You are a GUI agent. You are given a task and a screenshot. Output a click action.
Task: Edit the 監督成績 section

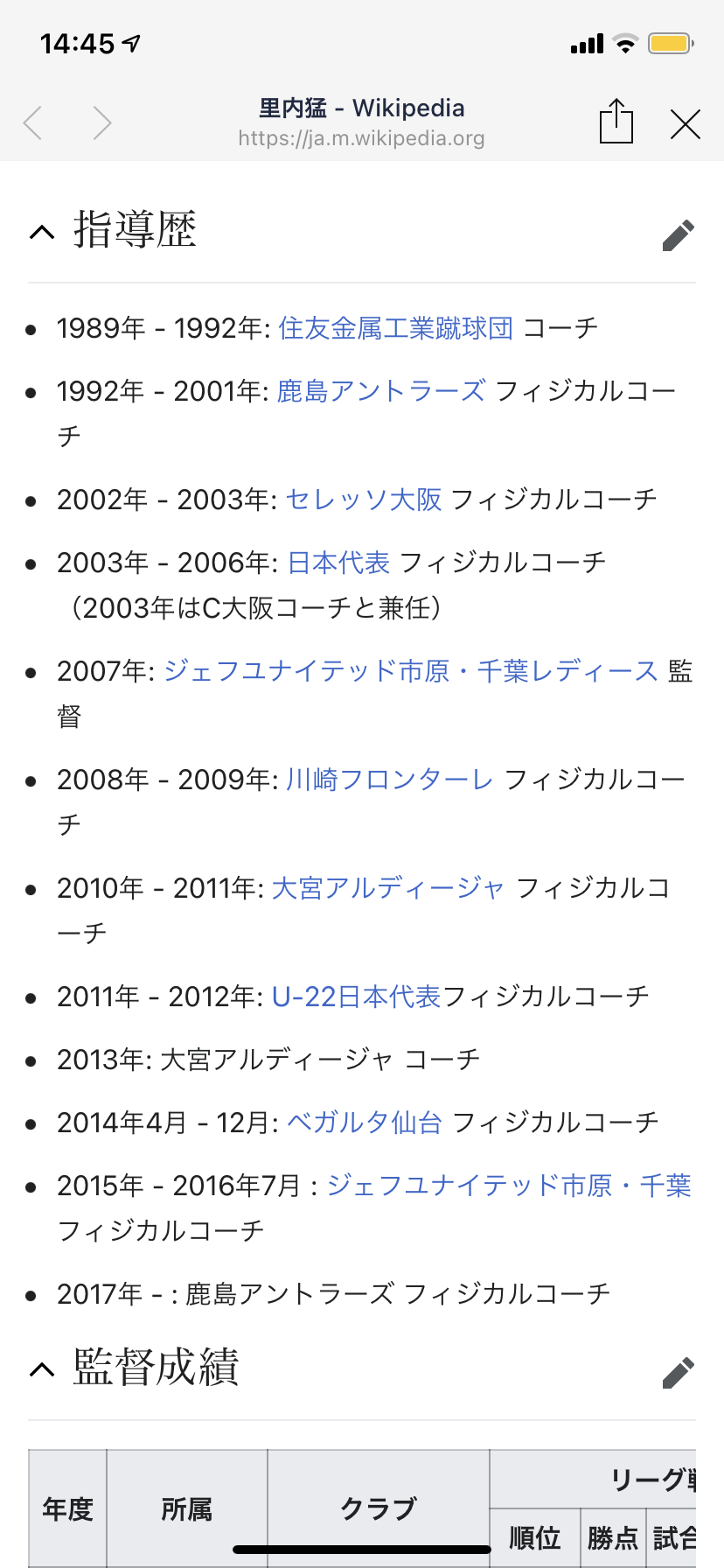click(x=678, y=1372)
